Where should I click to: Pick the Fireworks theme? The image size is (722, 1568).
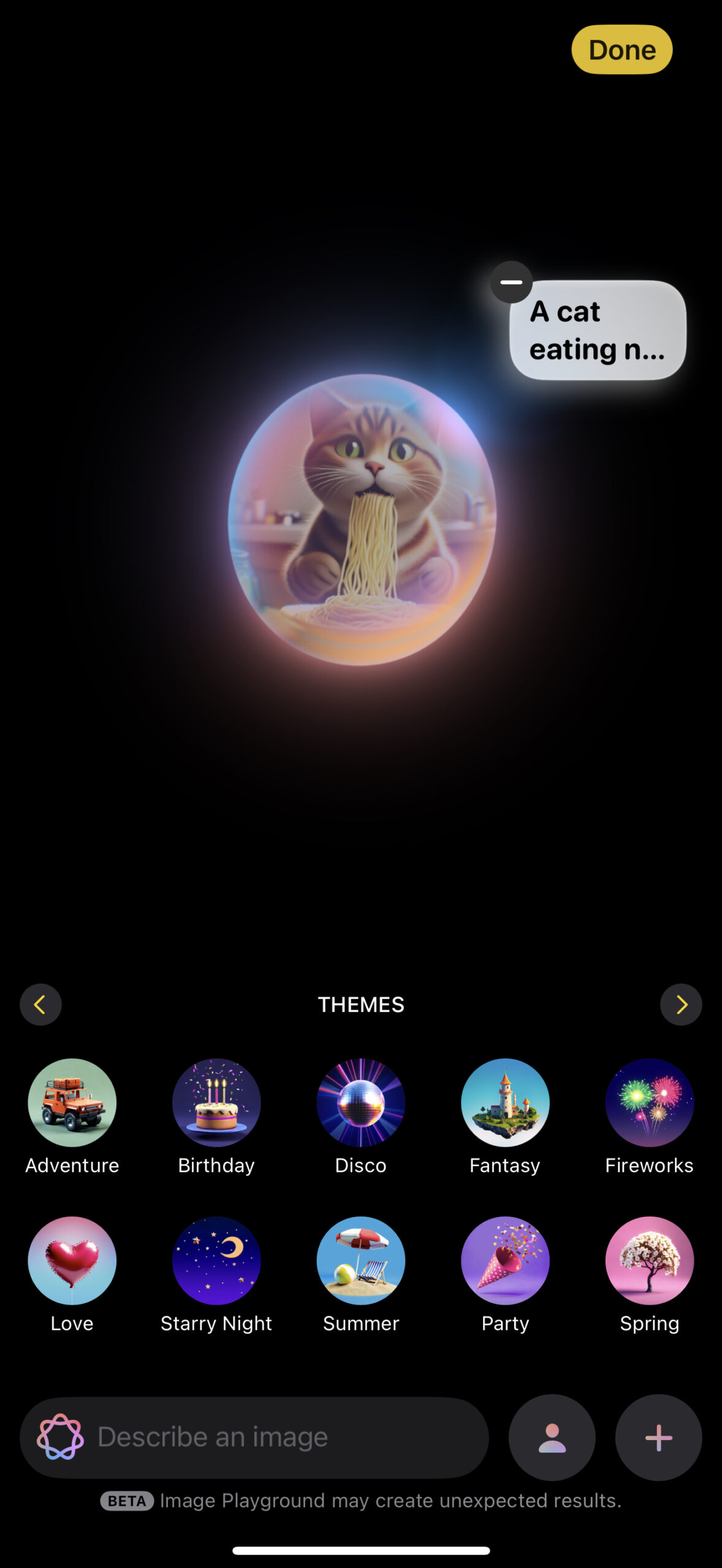tap(649, 1102)
